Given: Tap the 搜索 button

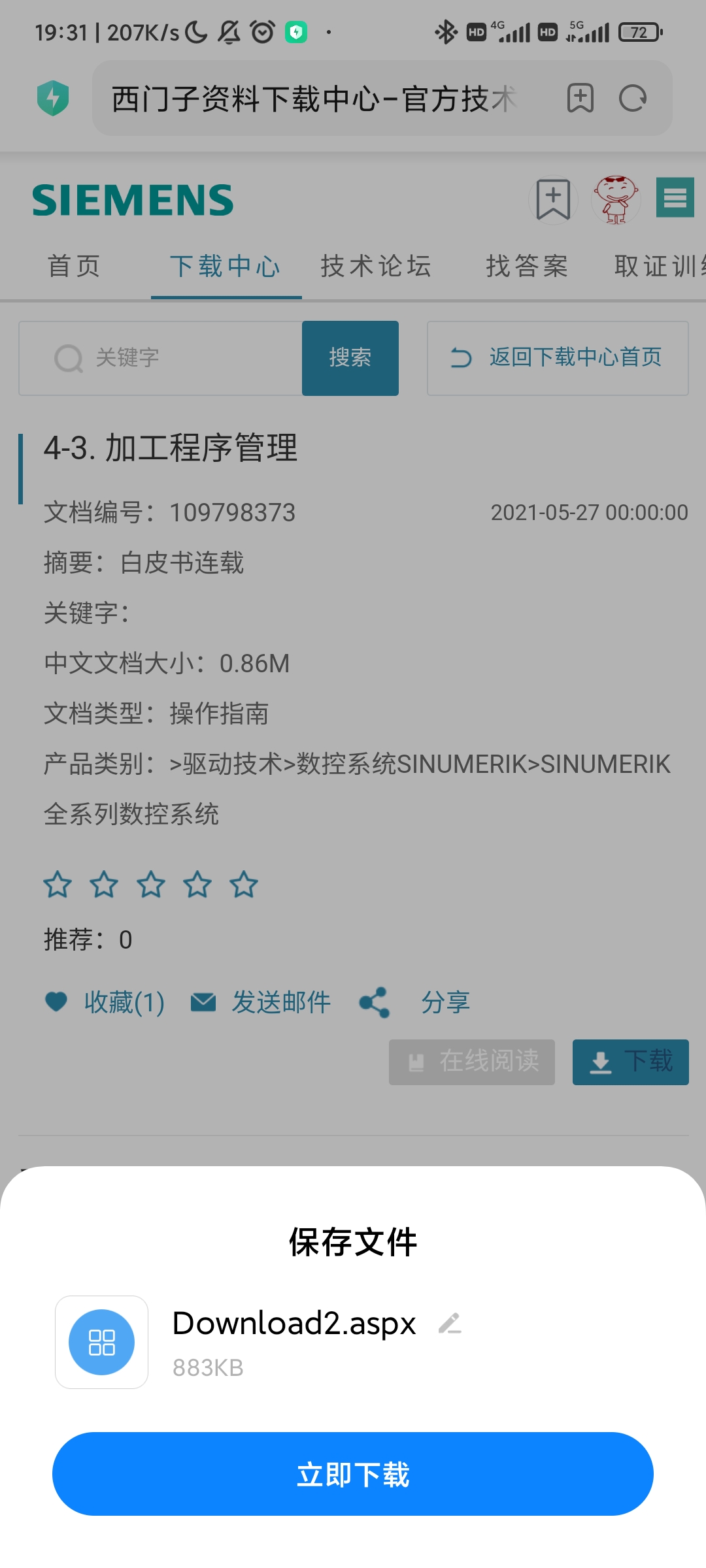Looking at the screenshot, I should (x=350, y=358).
